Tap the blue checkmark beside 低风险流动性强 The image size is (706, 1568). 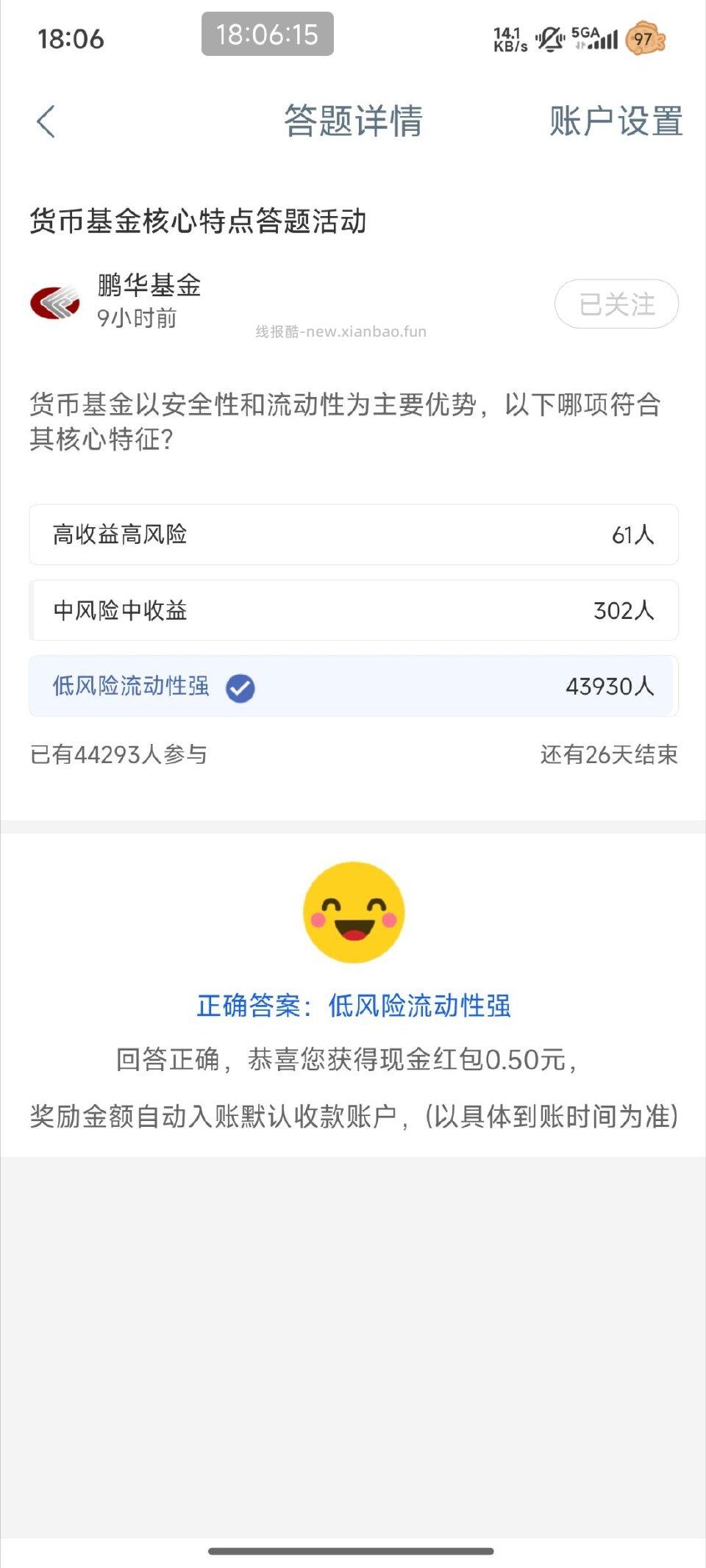239,688
